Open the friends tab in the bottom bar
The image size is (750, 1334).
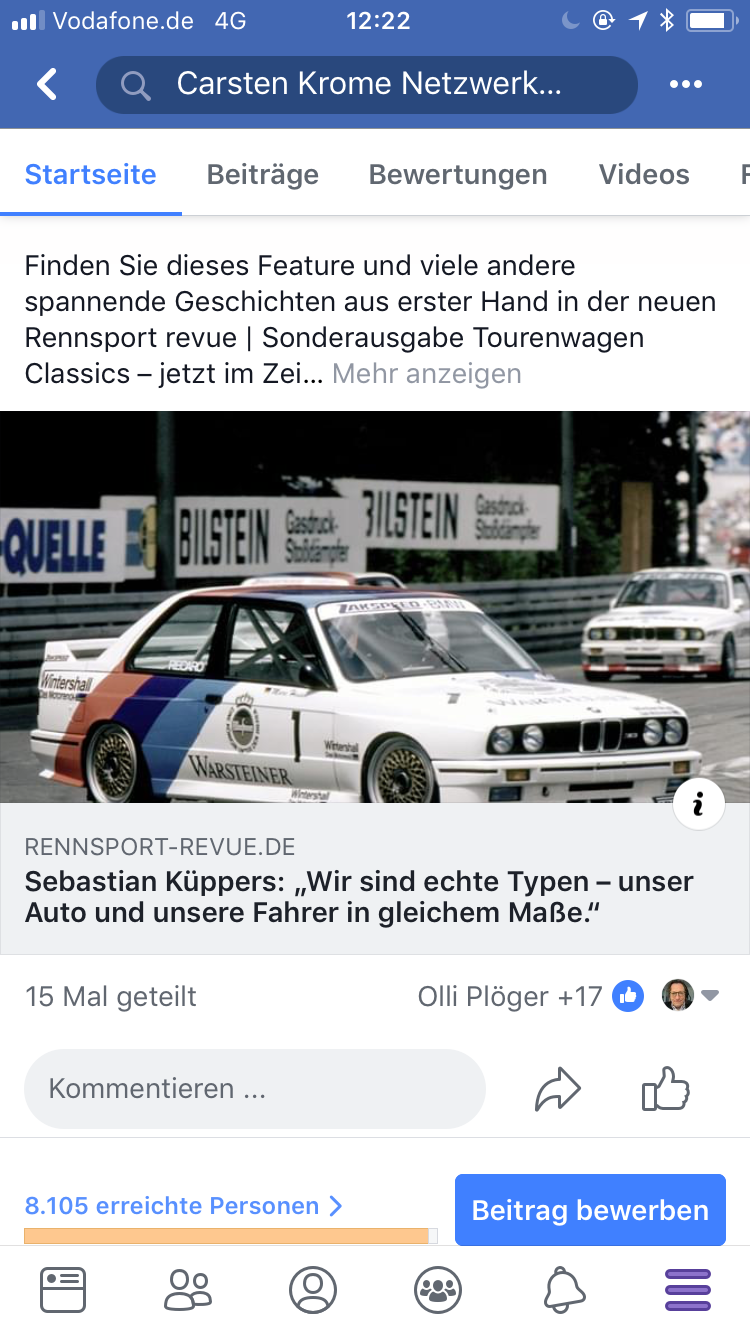click(188, 1289)
